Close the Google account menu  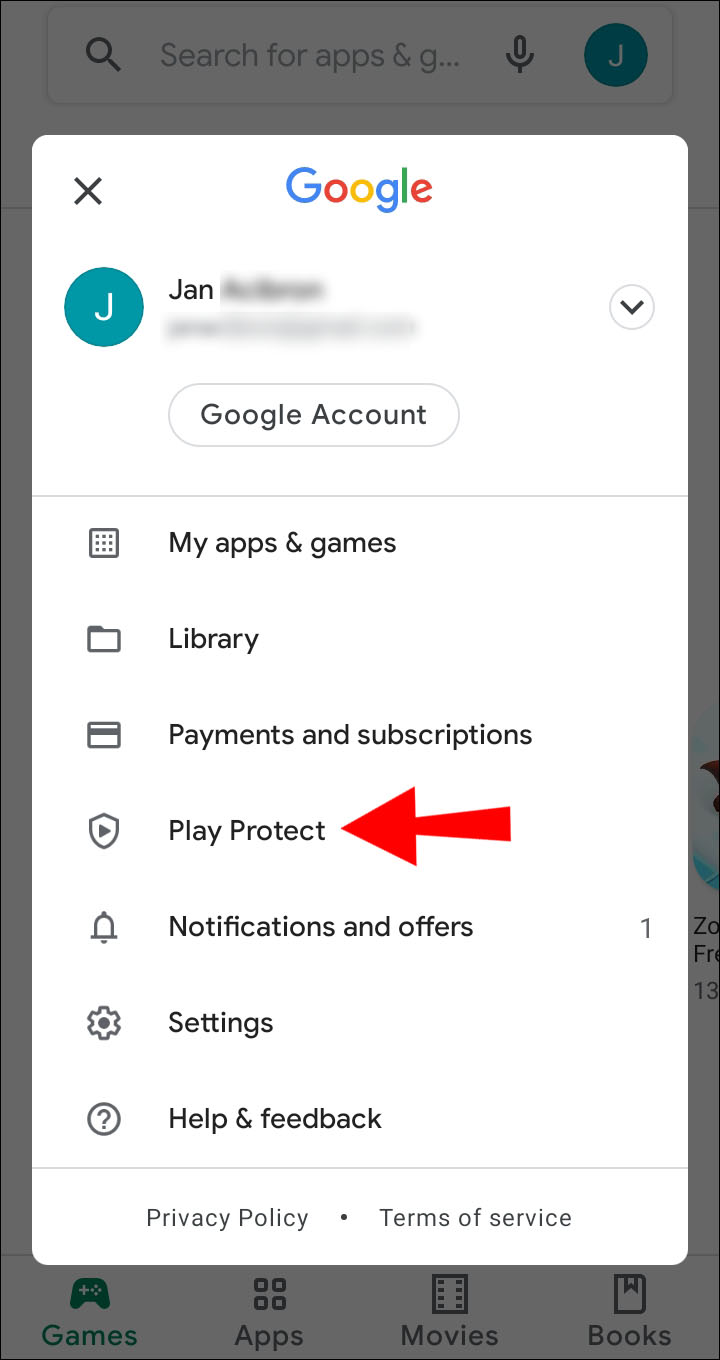[x=88, y=190]
